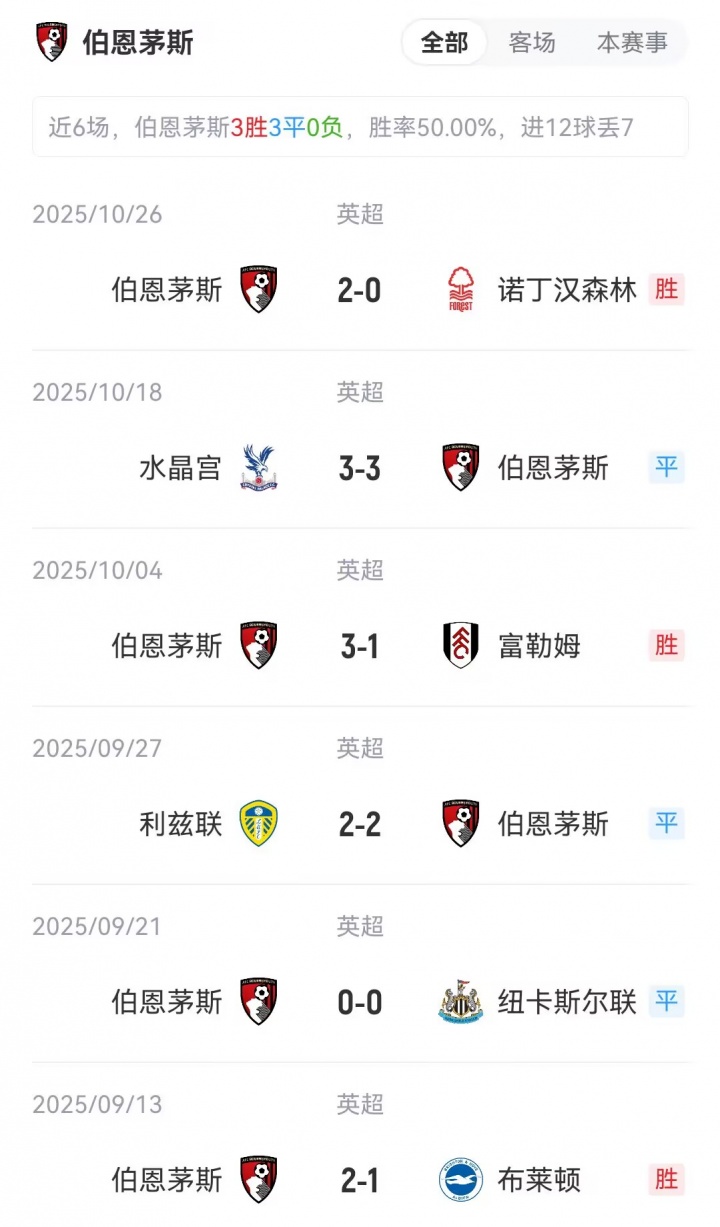Open the 伯恩茅斯 vs 纽卡斯尔联 0-0 match
The width and height of the screenshot is (720, 1227).
pyautogui.click(x=360, y=1002)
